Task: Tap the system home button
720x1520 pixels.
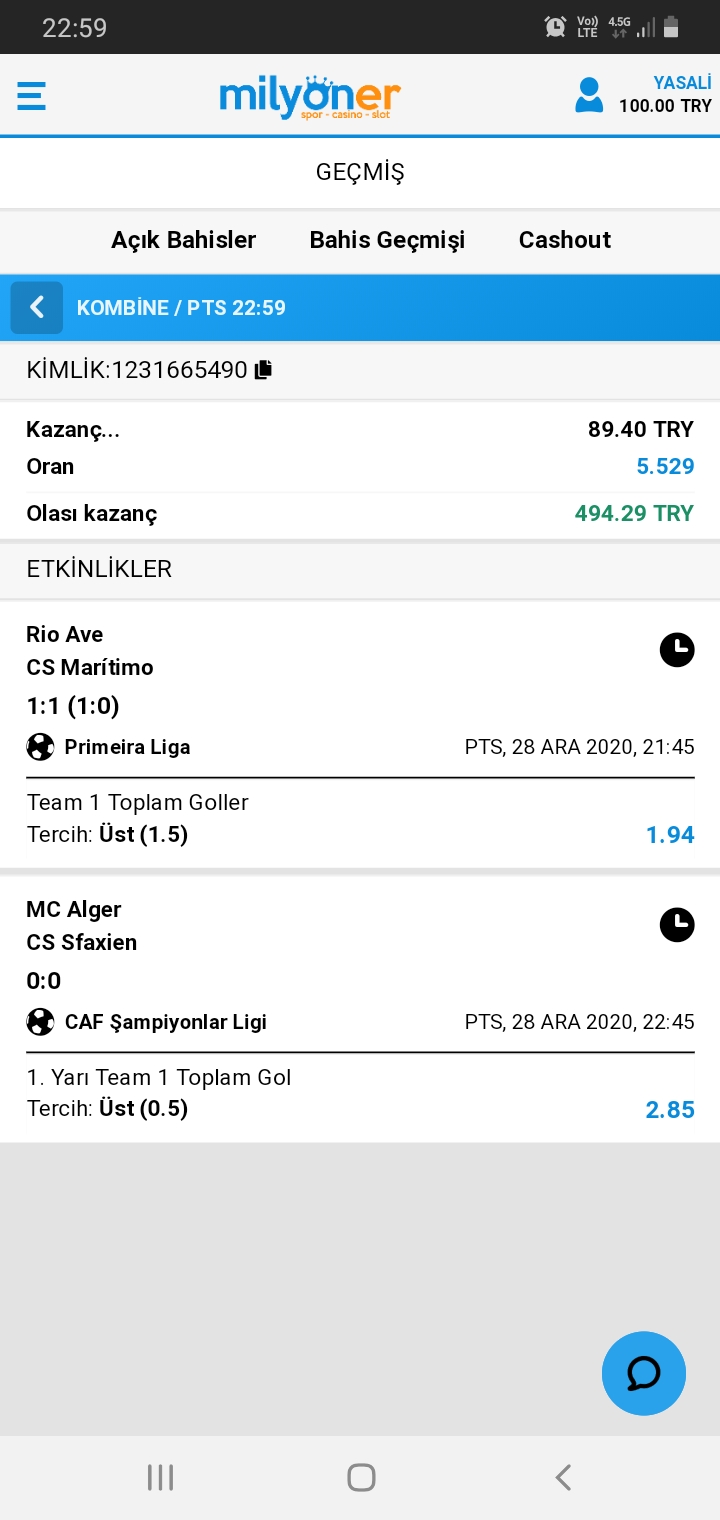Action: (361, 1477)
